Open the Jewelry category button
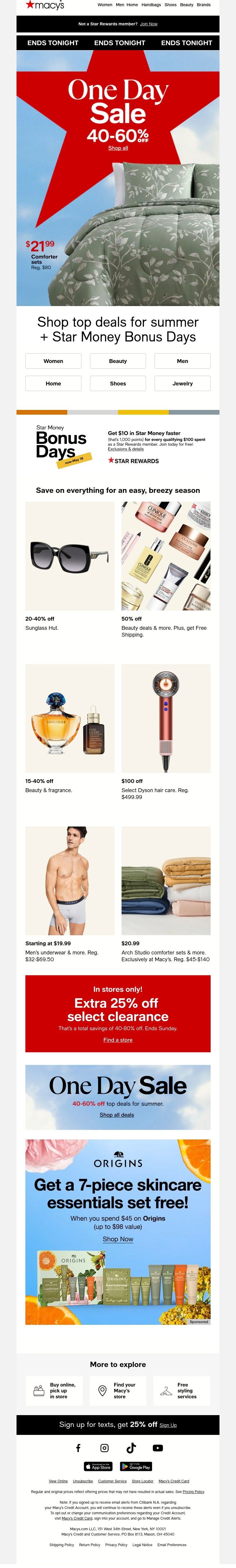236x1568 pixels. click(x=183, y=383)
